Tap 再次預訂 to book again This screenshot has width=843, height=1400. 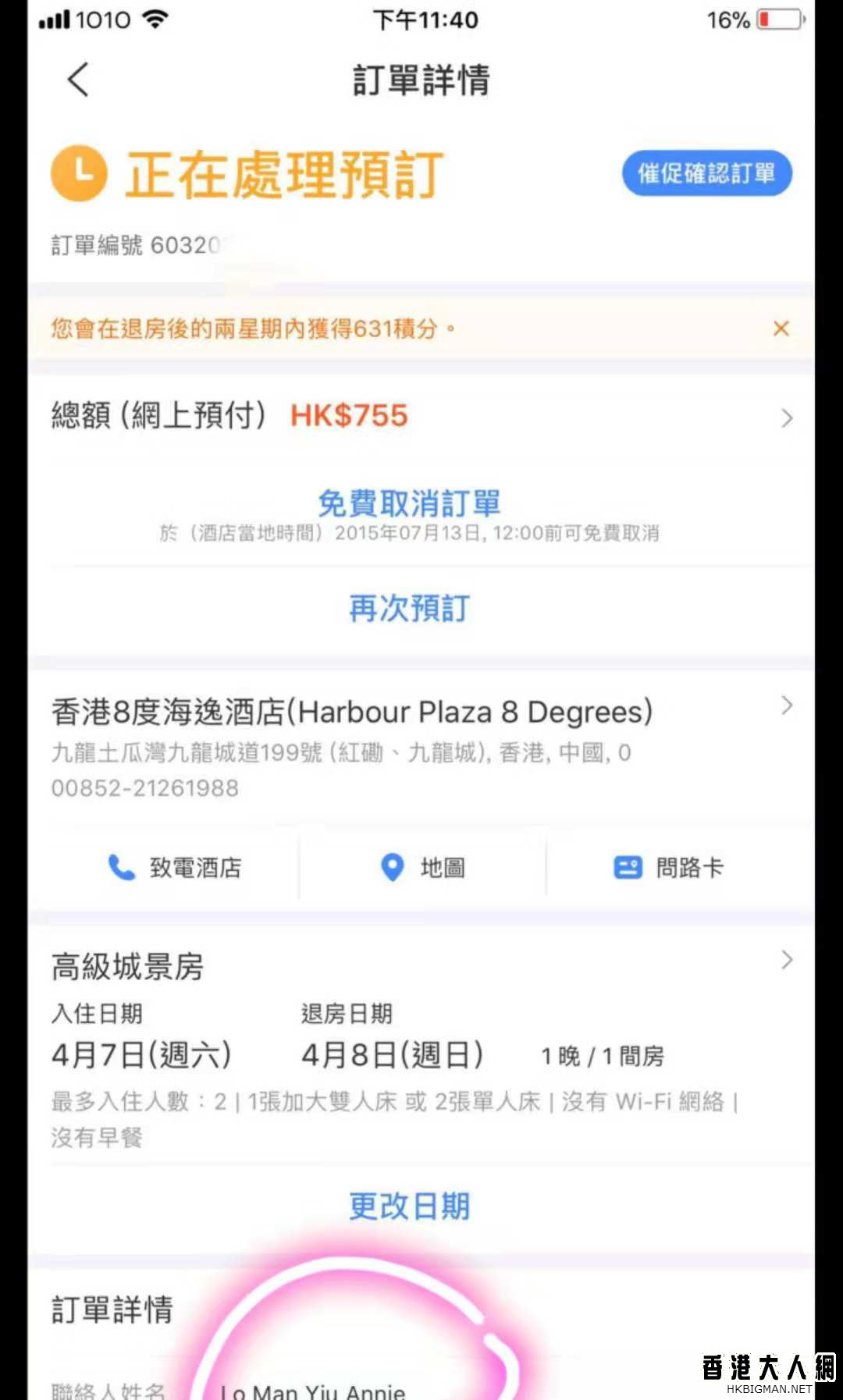[409, 609]
